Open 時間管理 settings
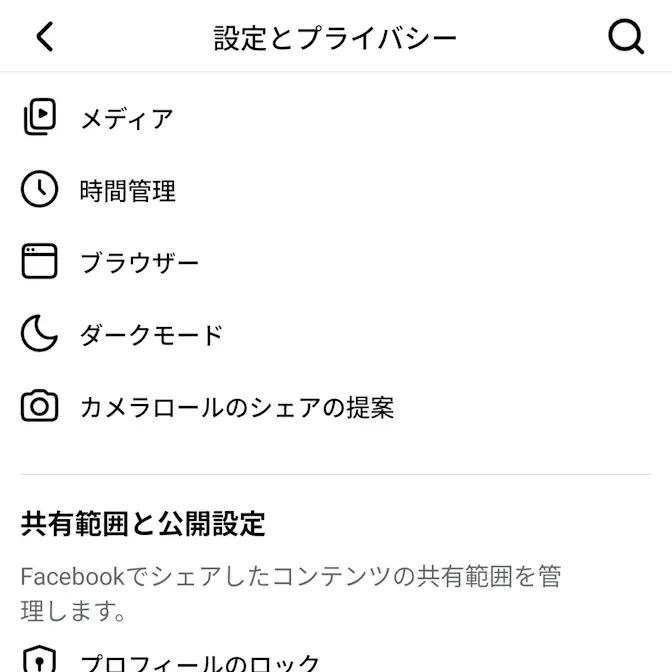Viewport: 672px width, 672px height. [x=128, y=190]
